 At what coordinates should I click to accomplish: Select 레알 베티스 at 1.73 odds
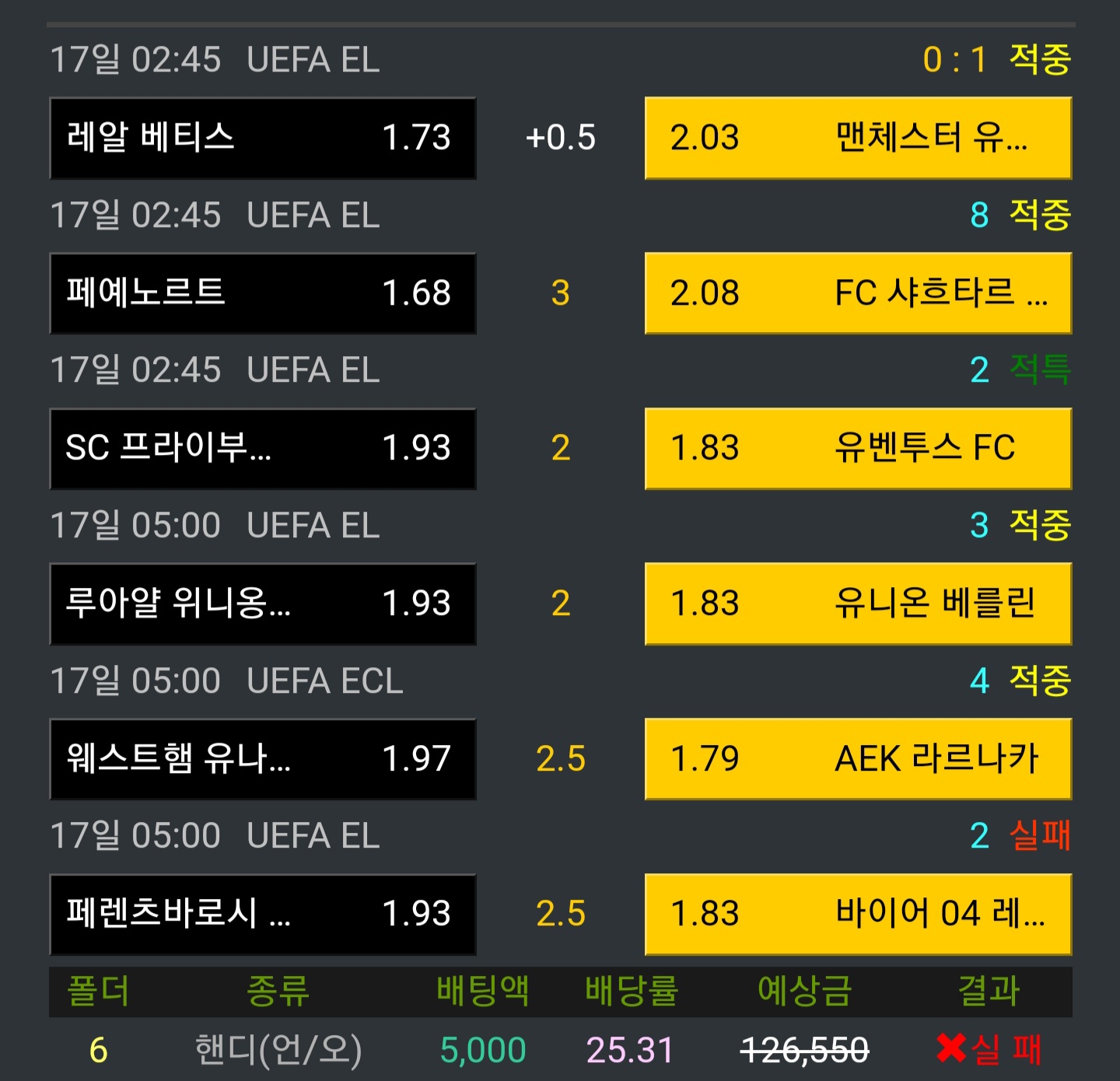263,138
